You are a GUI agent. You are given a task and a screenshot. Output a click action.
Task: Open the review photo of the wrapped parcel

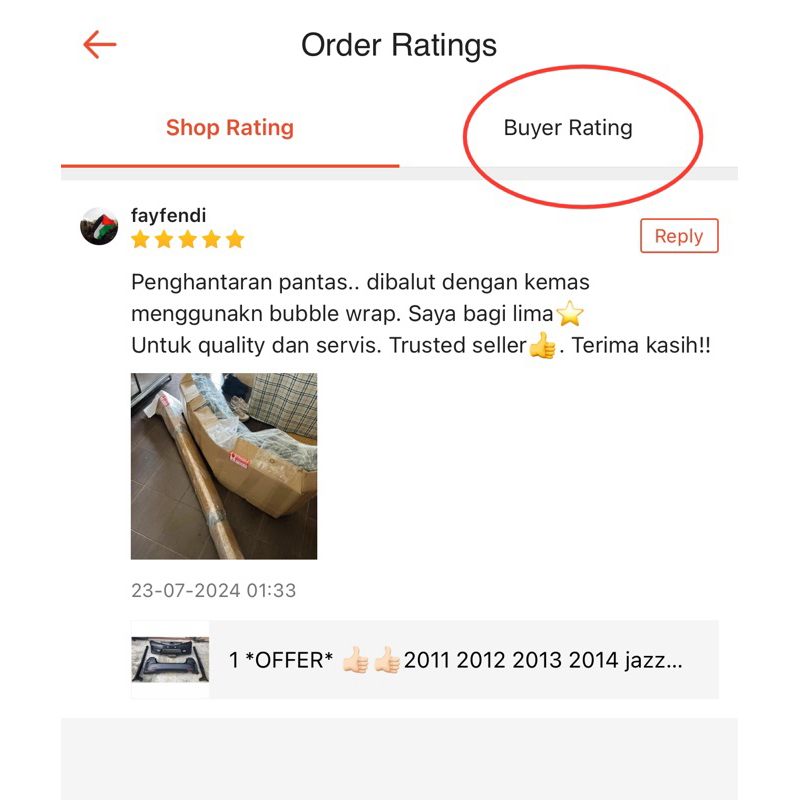[224, 466]
